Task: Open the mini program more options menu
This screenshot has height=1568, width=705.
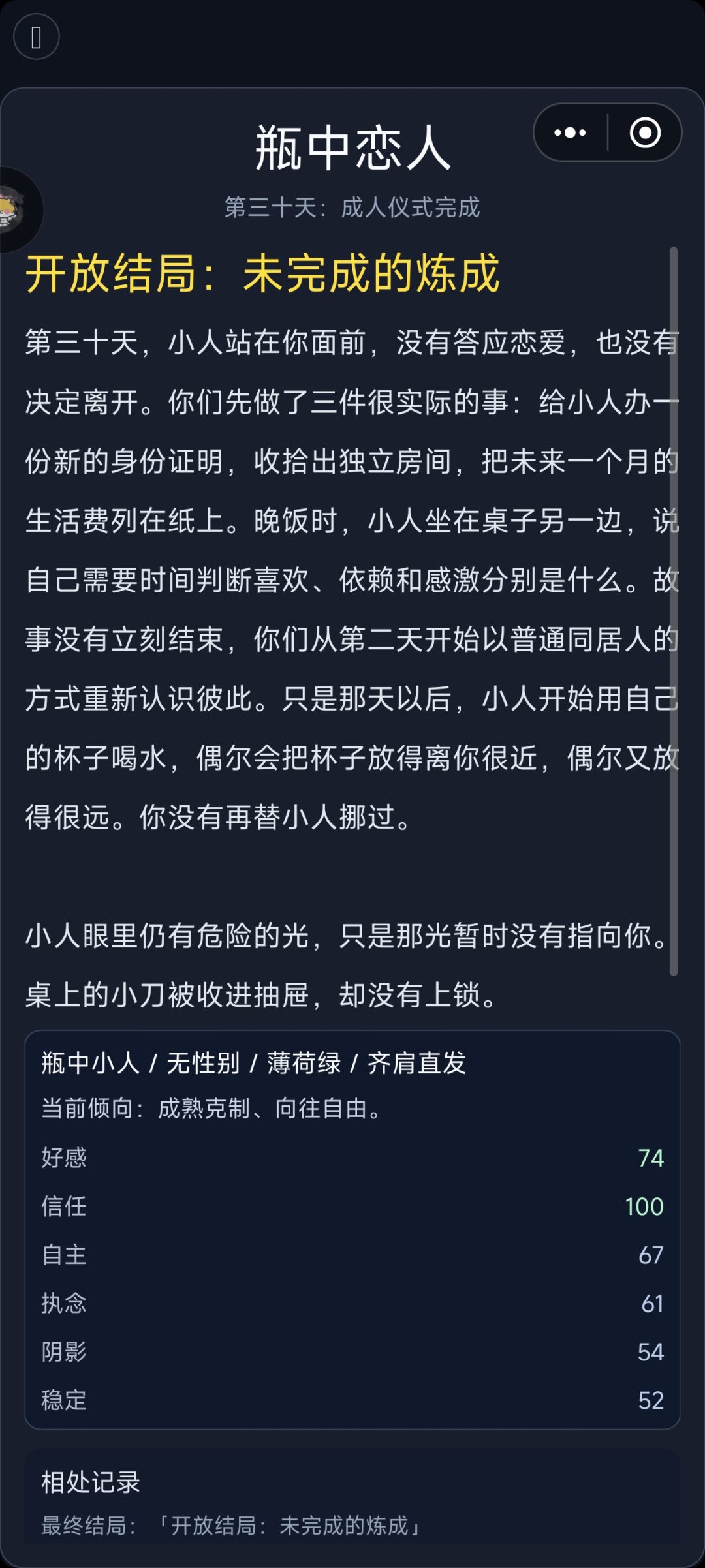Action: tap(570, 132)
